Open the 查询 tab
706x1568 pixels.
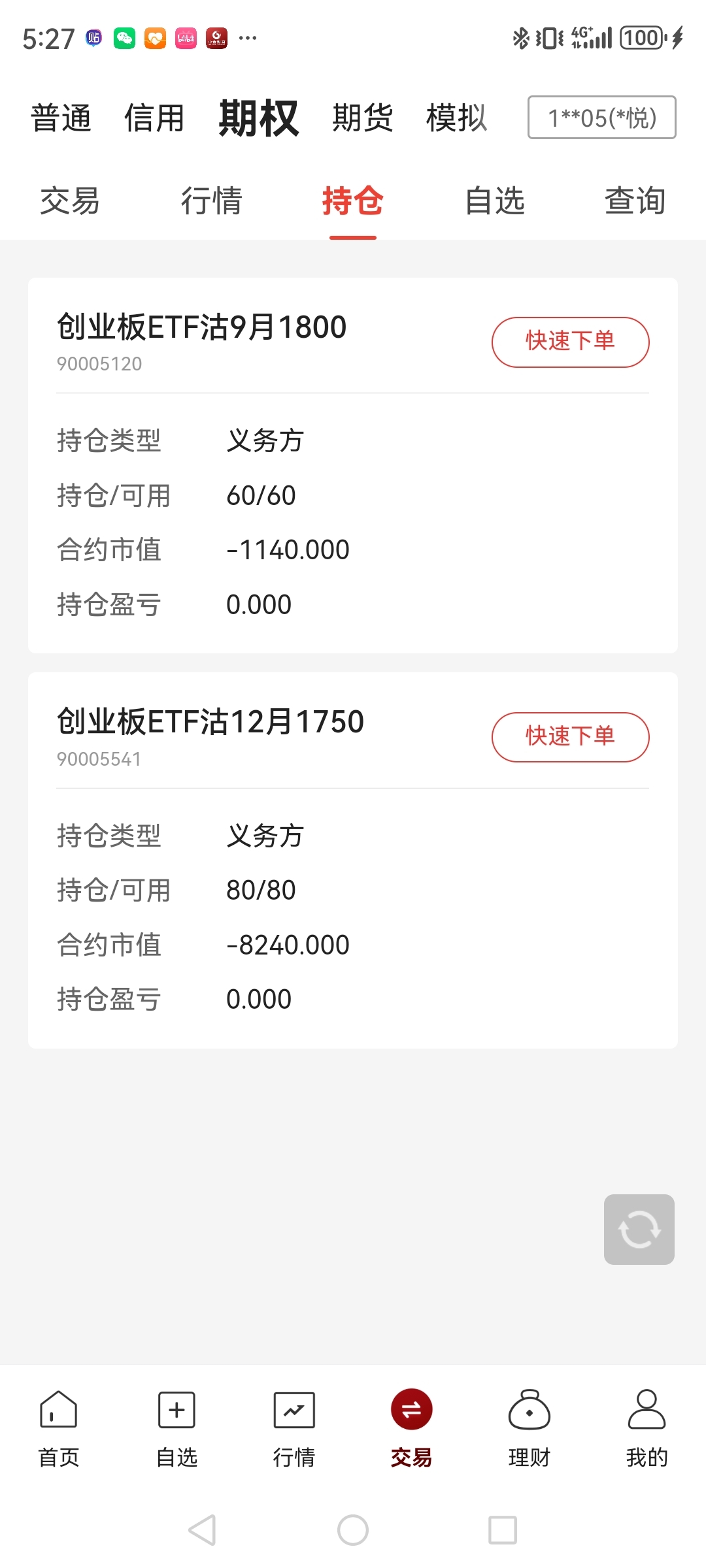pyautogui.click(x=635, y=201)
